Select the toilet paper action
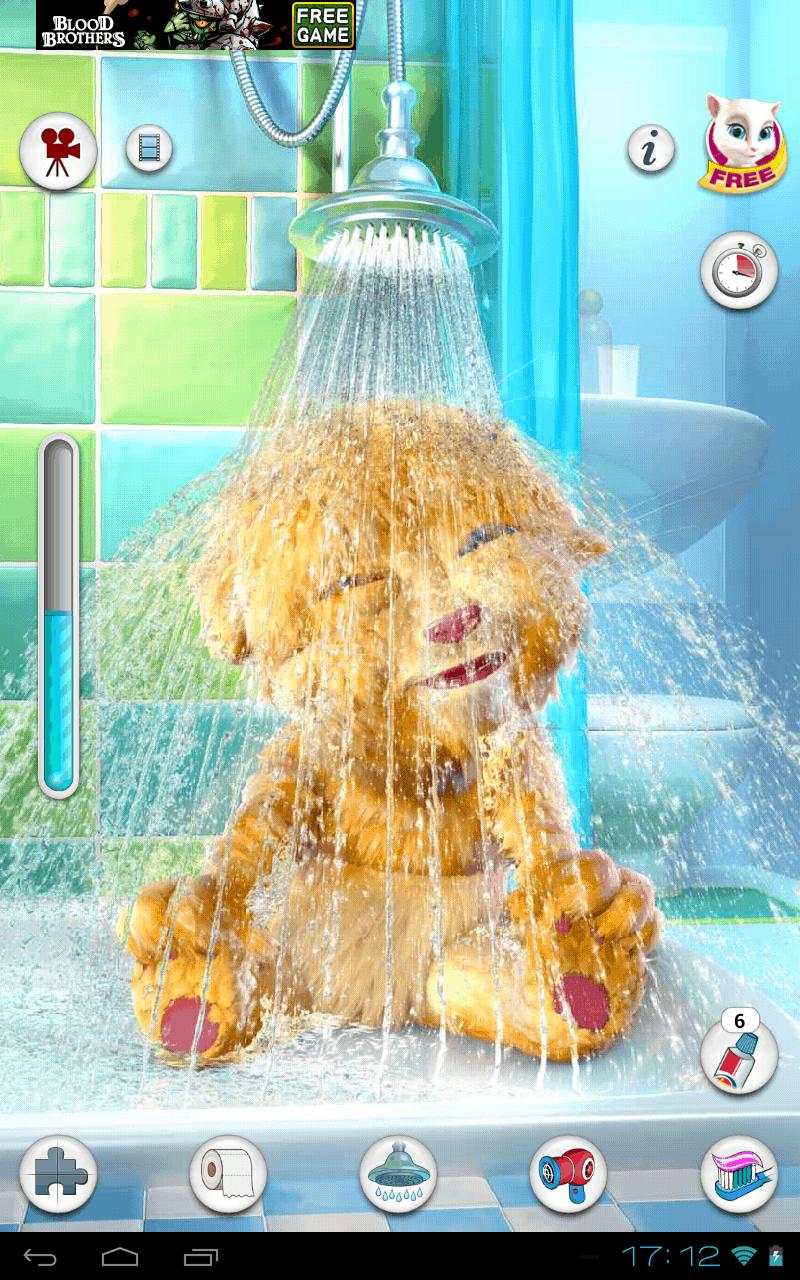Screen dimensions: 800x1280 click(228, 1174)
